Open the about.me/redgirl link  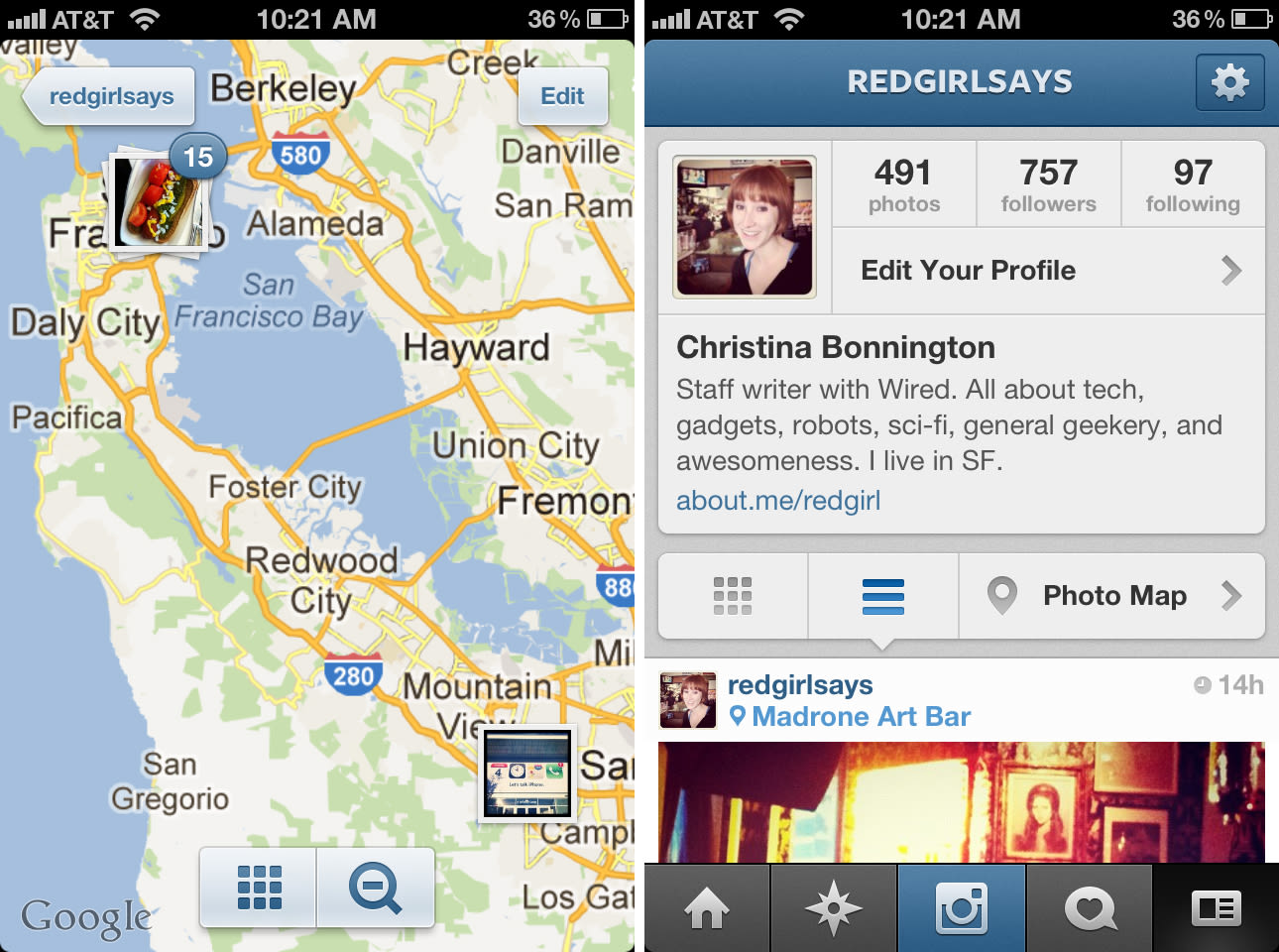click(x=778, y=501)
